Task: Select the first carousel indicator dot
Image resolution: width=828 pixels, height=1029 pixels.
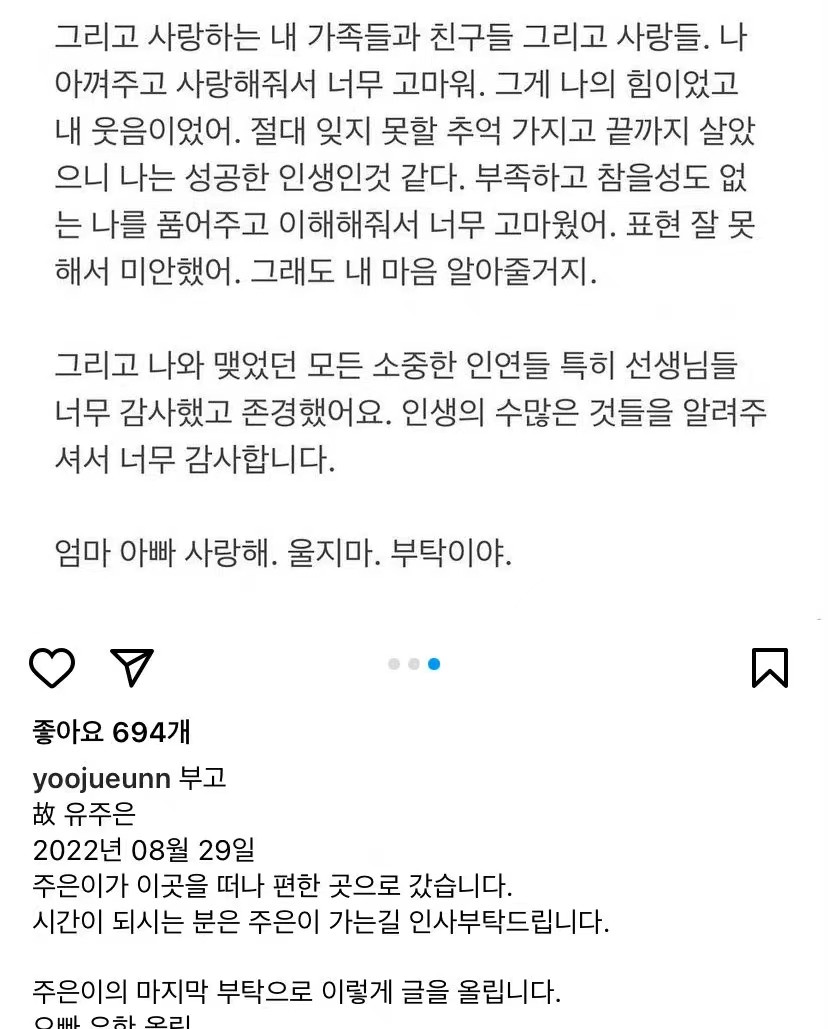Action: pos(394,663)
